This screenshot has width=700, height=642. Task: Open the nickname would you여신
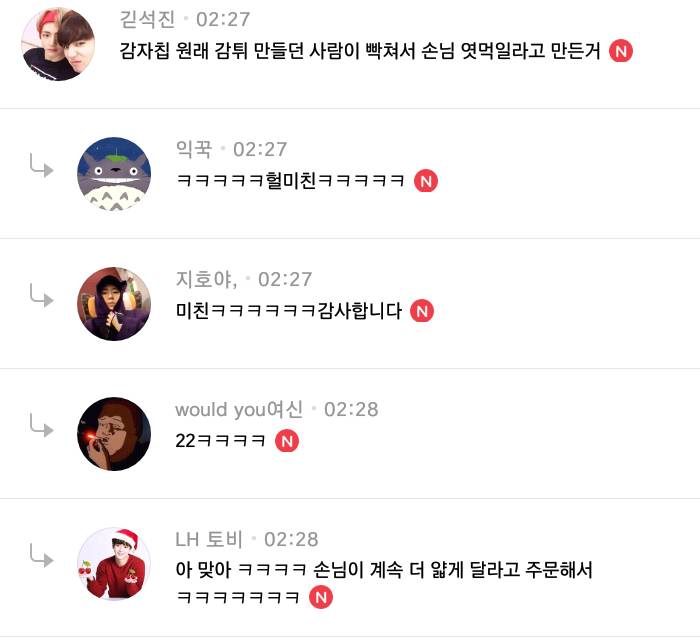click(x=239, y=409)
